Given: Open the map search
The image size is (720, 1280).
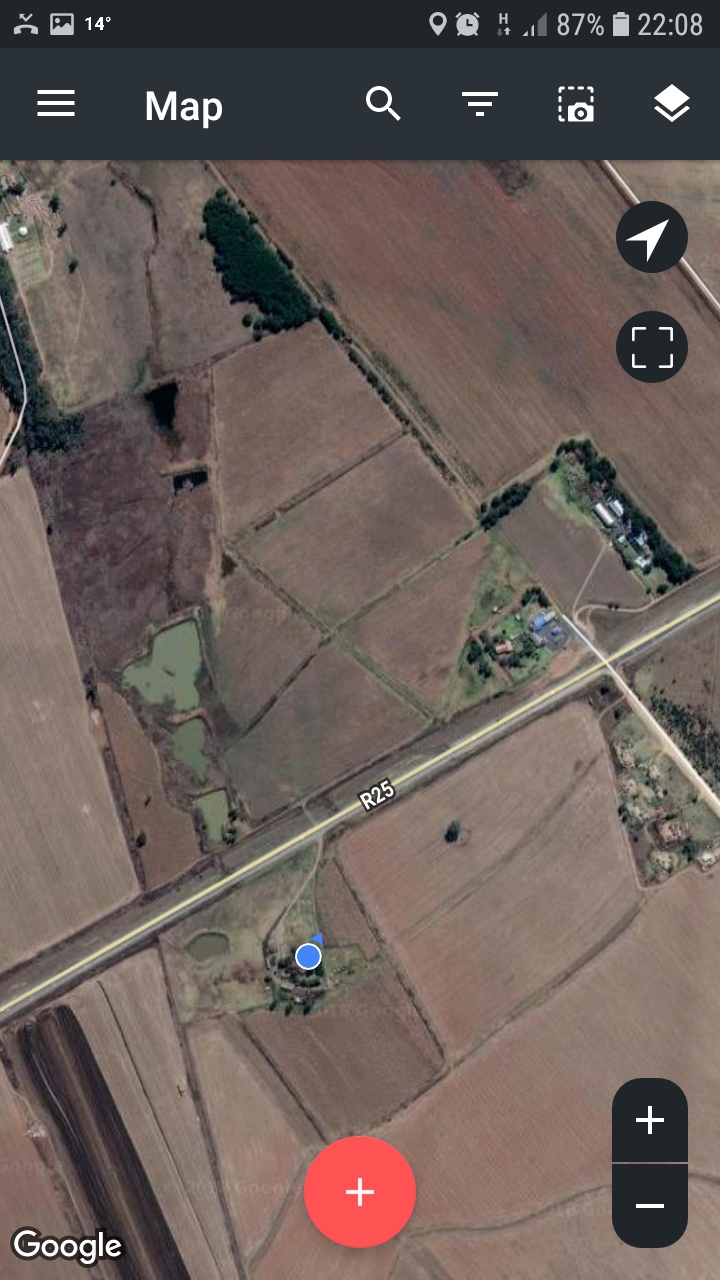Looking at the screenshot, I should click(x=383, y=104).
